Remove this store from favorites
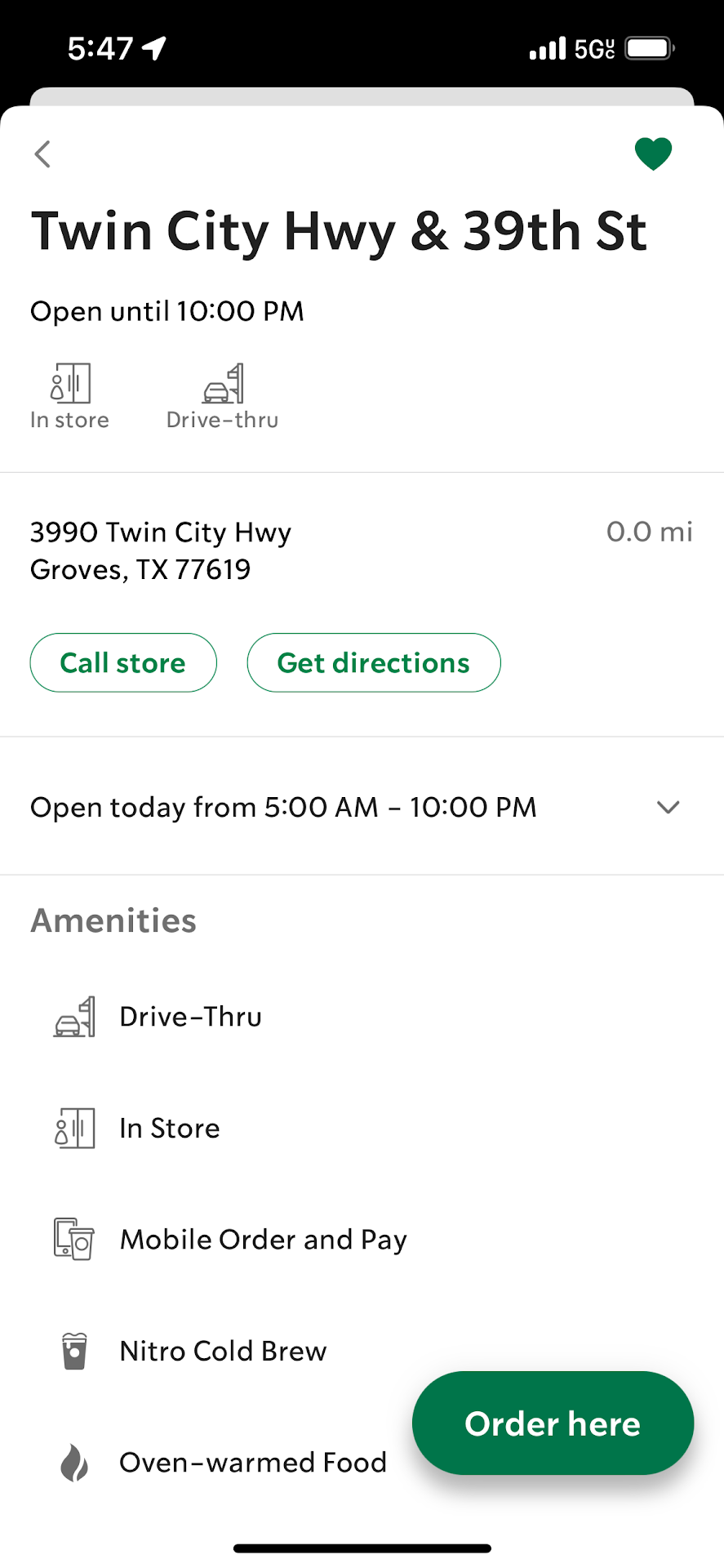This screenshot has height=1568, width=724. (653, 154)
